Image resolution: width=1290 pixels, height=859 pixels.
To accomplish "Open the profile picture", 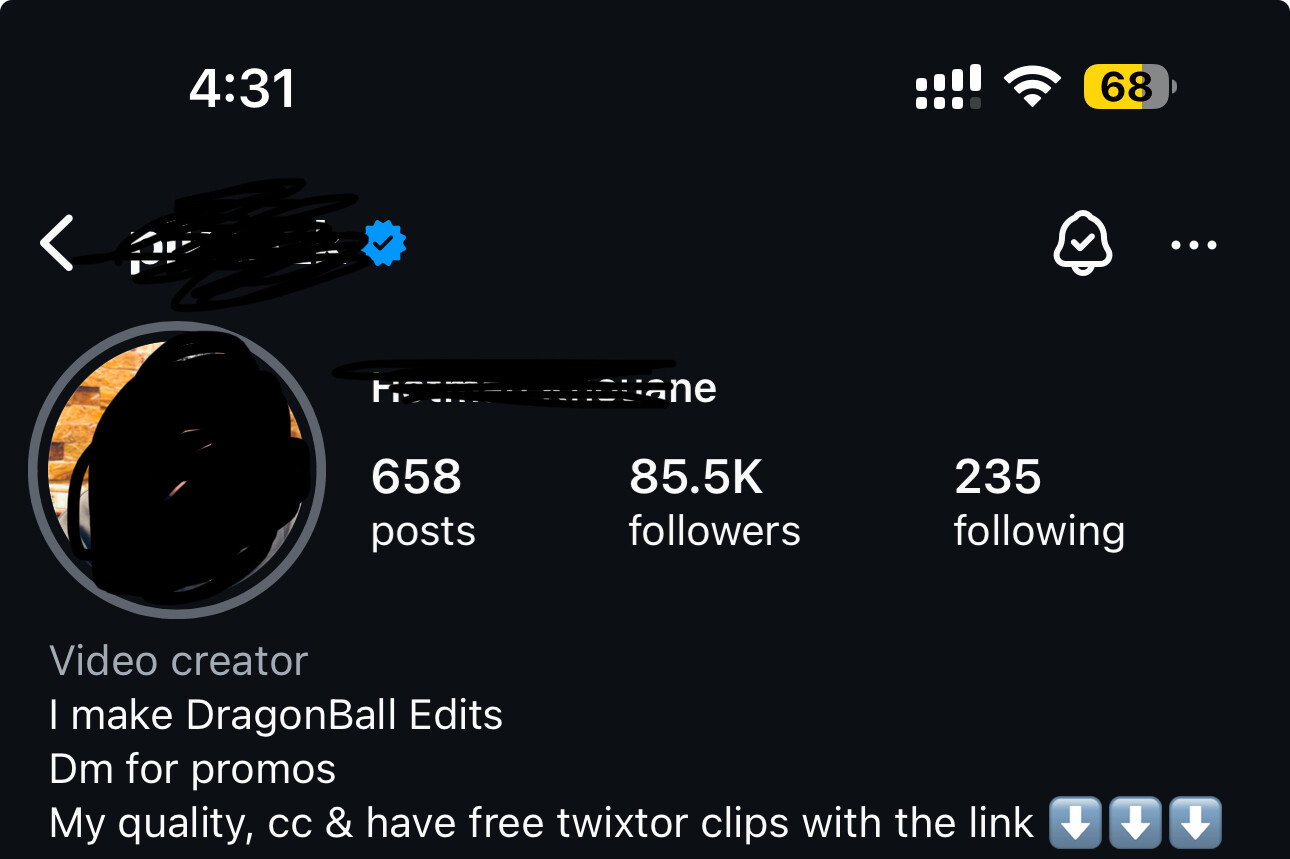I will pos(177,470).
